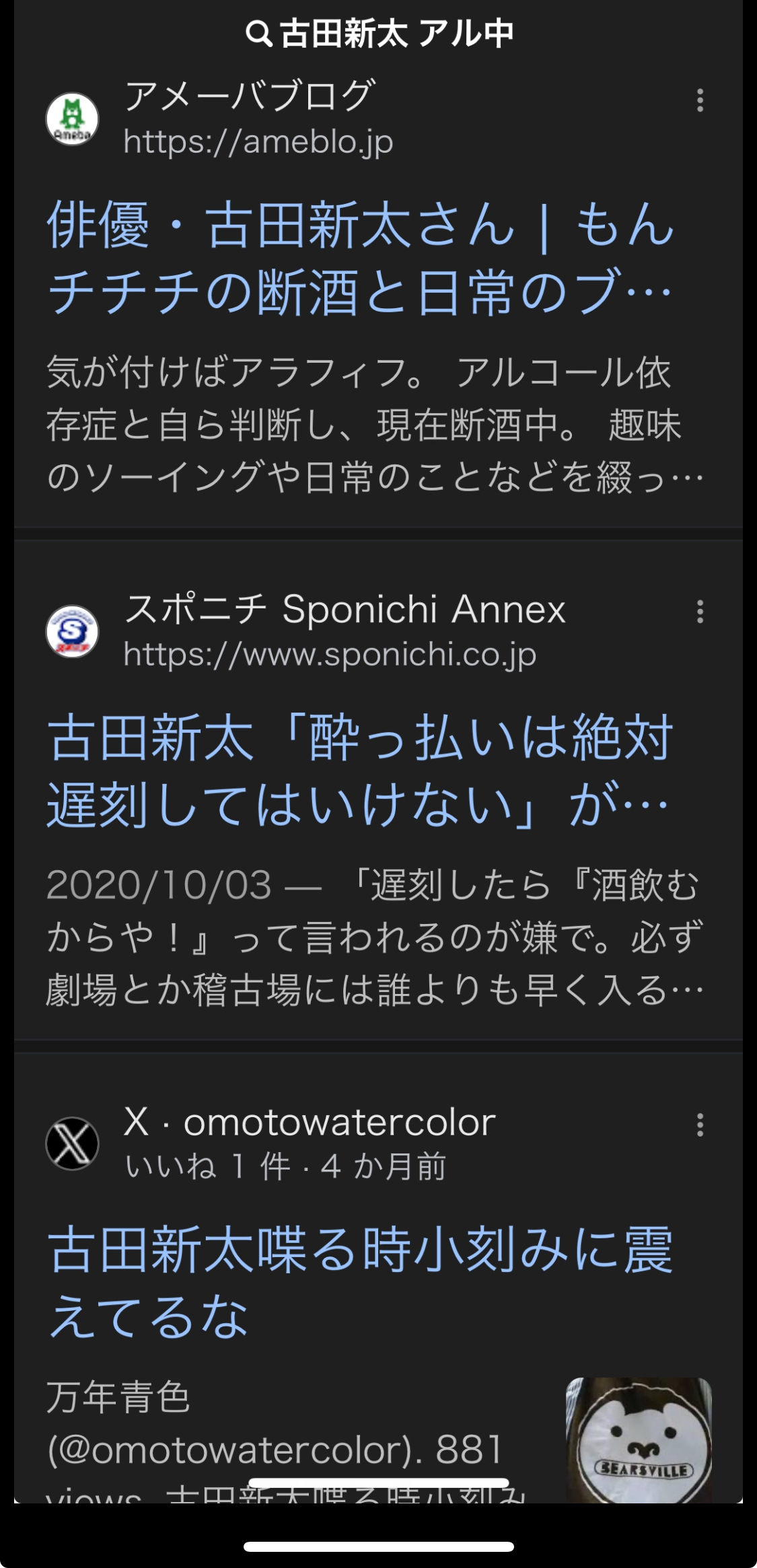Open the アメーバブログ result about 断酒と日常

[360, 258]
